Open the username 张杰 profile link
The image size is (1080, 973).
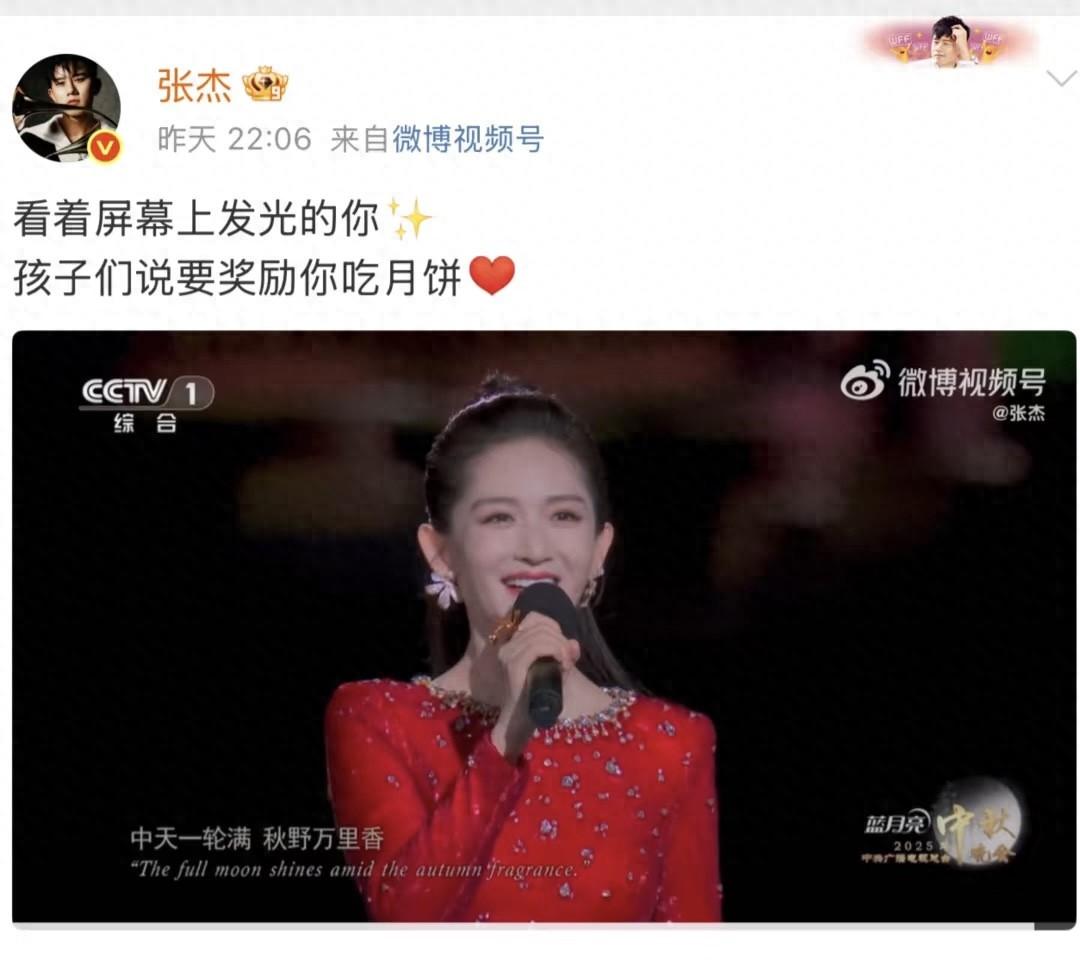tap(194, 86)
